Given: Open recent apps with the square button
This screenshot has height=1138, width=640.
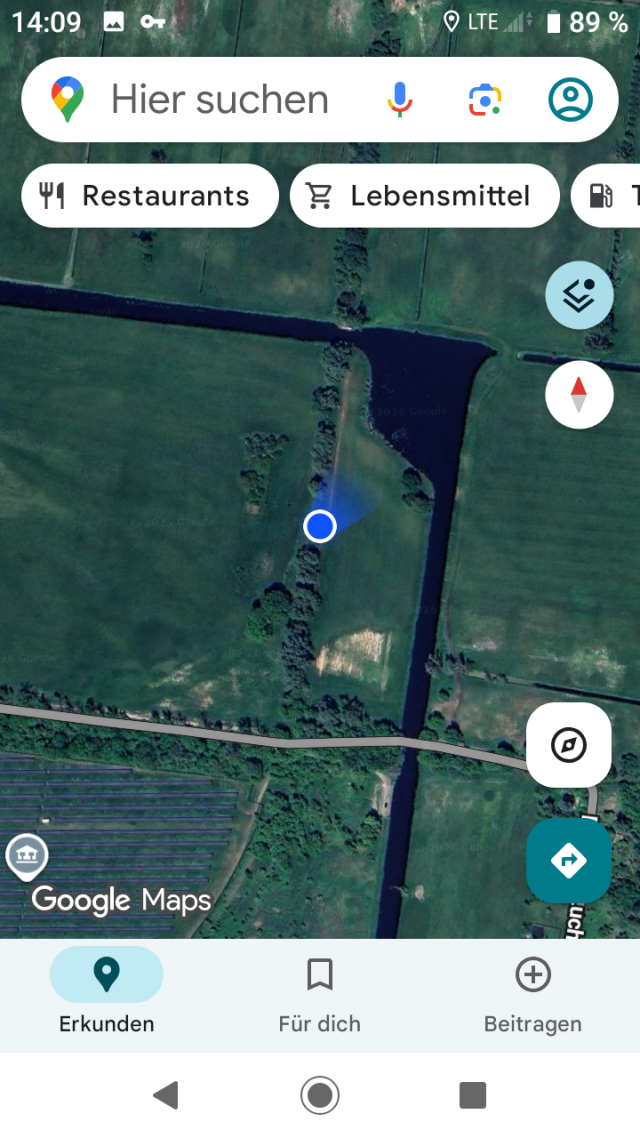Looking at the screenshot, I should tap(473, 1095).
